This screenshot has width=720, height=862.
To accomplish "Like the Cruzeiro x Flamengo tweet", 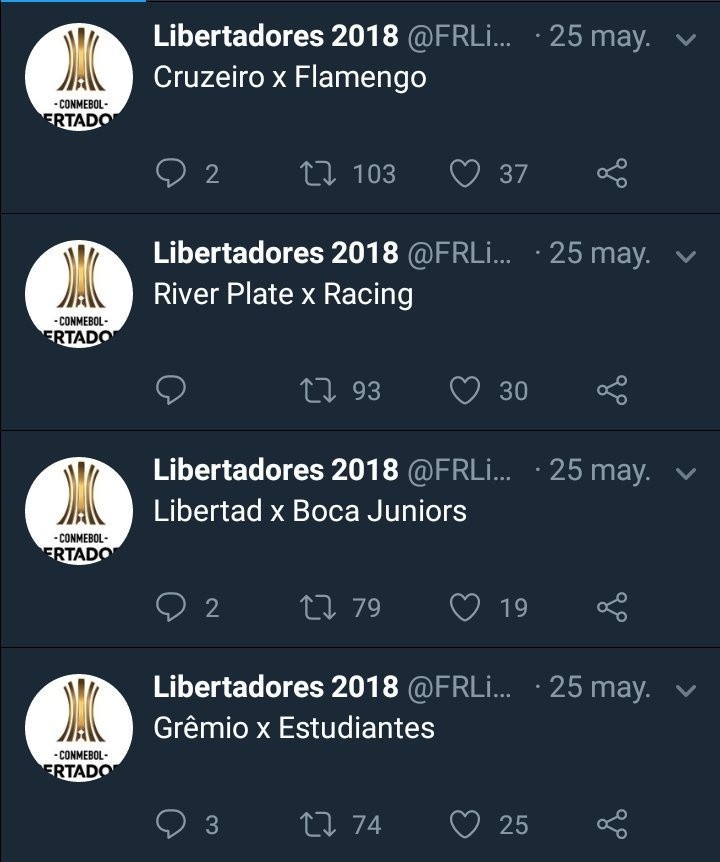I will pyautogui.click(x=464, y=174).
